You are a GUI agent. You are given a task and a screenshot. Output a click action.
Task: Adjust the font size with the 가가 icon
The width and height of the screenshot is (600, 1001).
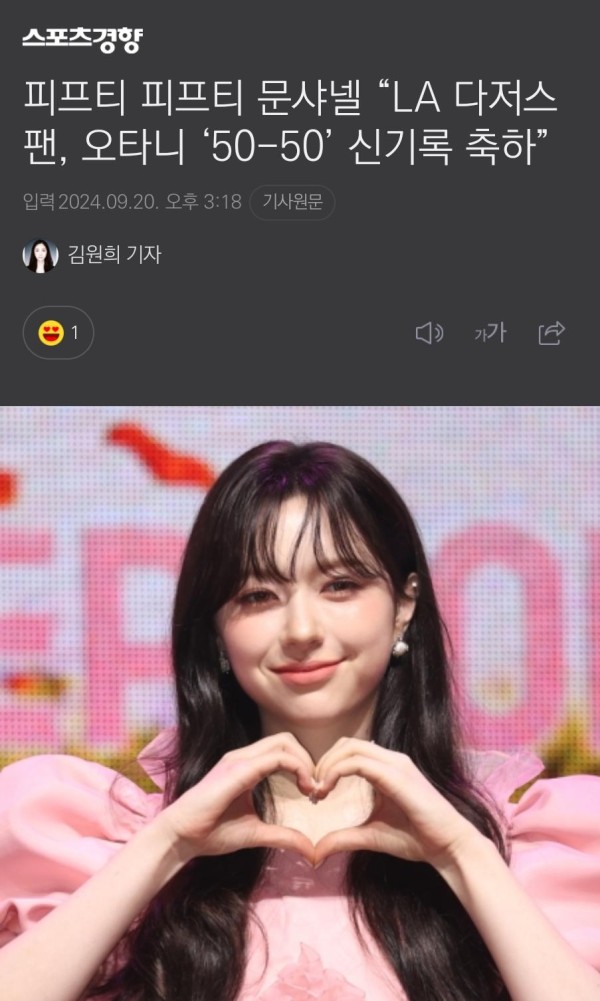[490, 333]
